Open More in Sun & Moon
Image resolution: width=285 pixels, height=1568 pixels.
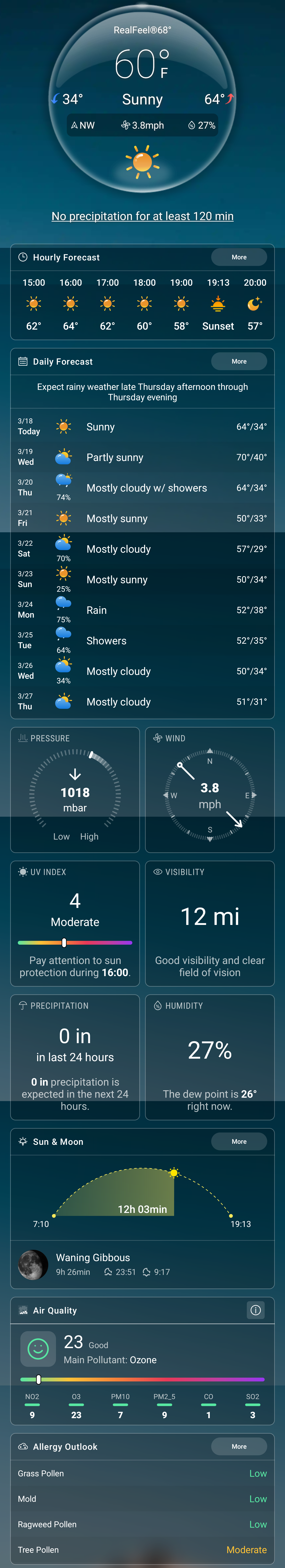tap(239, 1141)
